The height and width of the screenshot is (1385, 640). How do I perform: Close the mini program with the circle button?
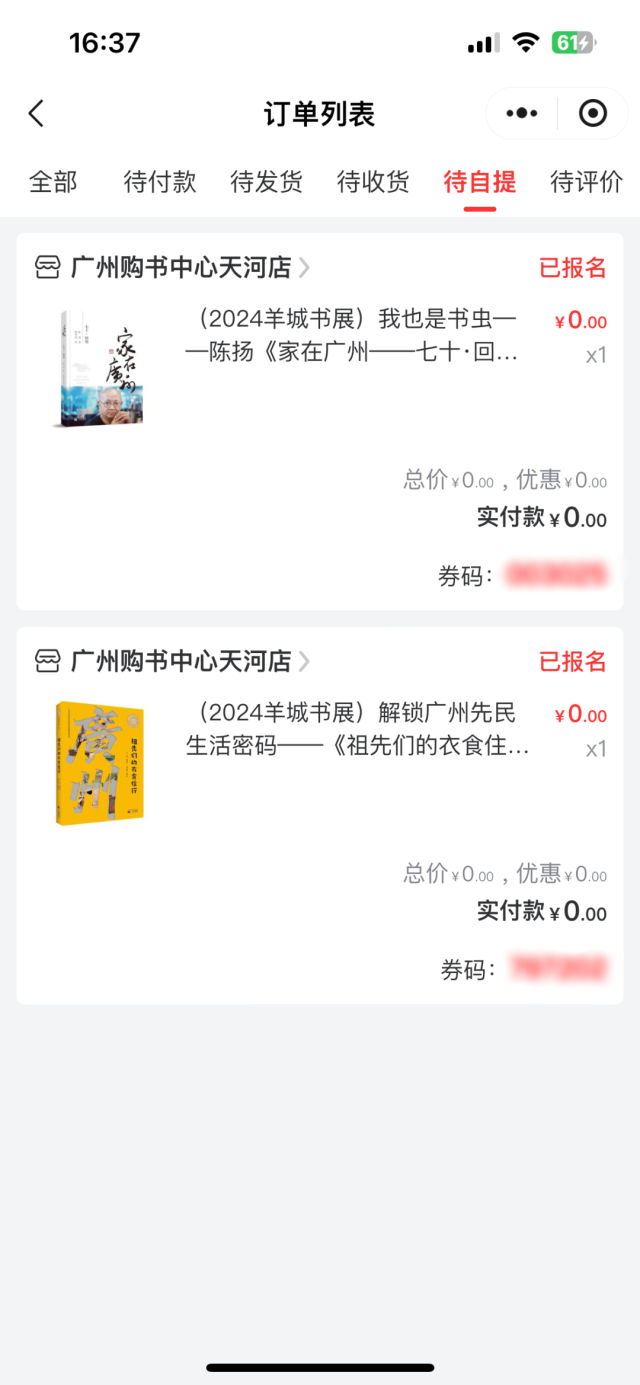pyautogui.click(x=593, y=114)
